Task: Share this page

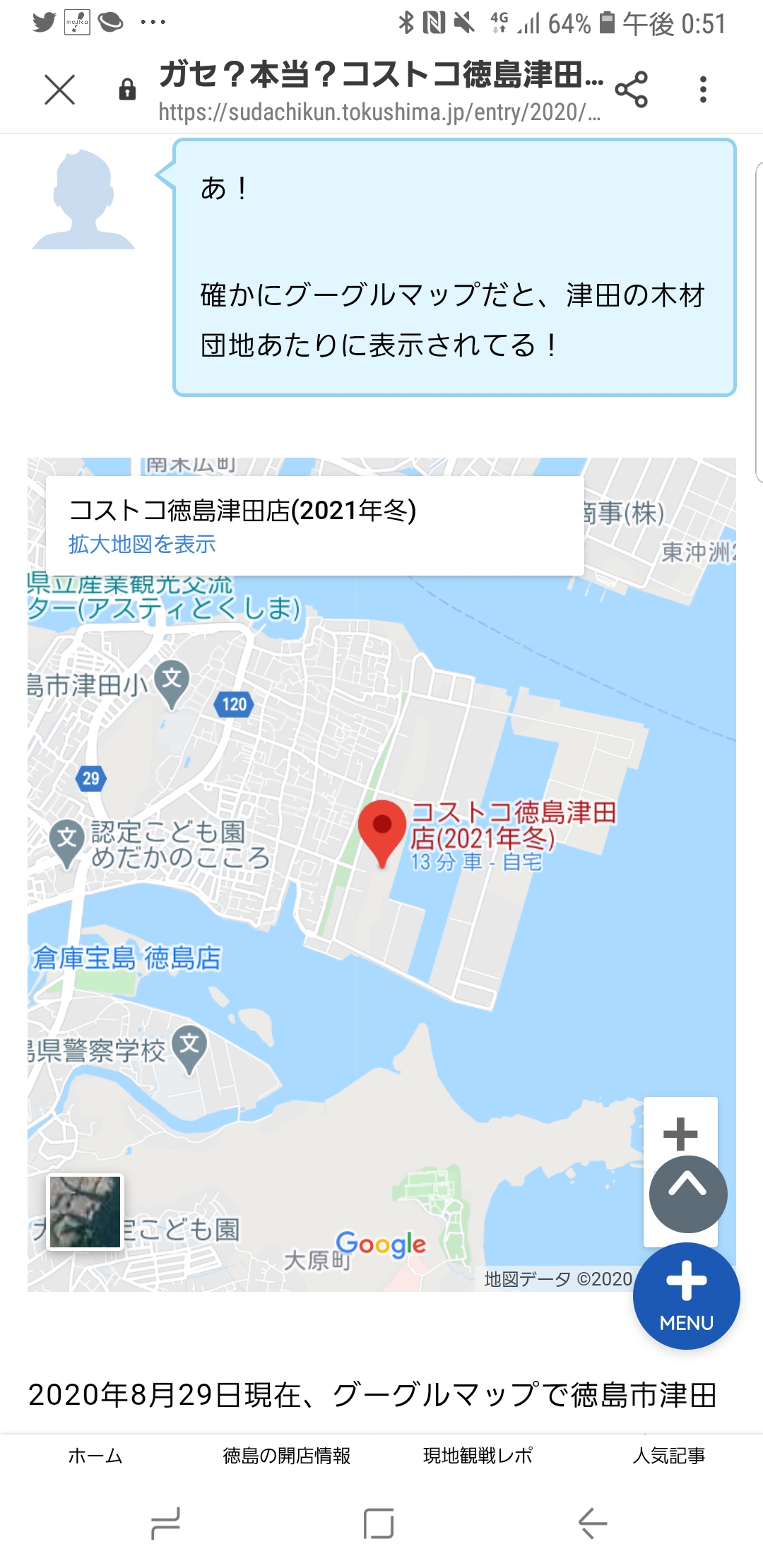Action: click(631, 90)
